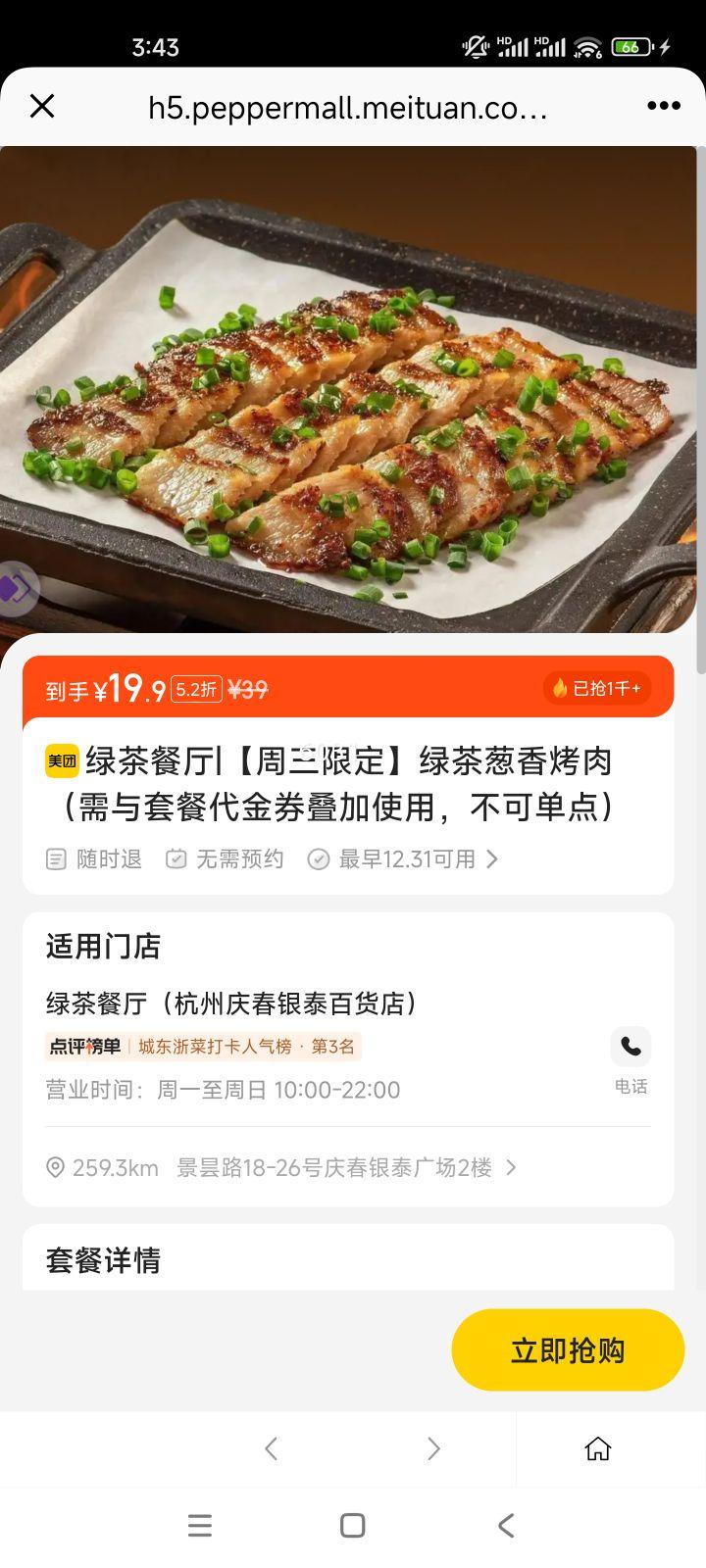Tap the phone icon to call the restaurant
The width and height of the screenshot is (706, 1568).
[x=630, y=1048]
